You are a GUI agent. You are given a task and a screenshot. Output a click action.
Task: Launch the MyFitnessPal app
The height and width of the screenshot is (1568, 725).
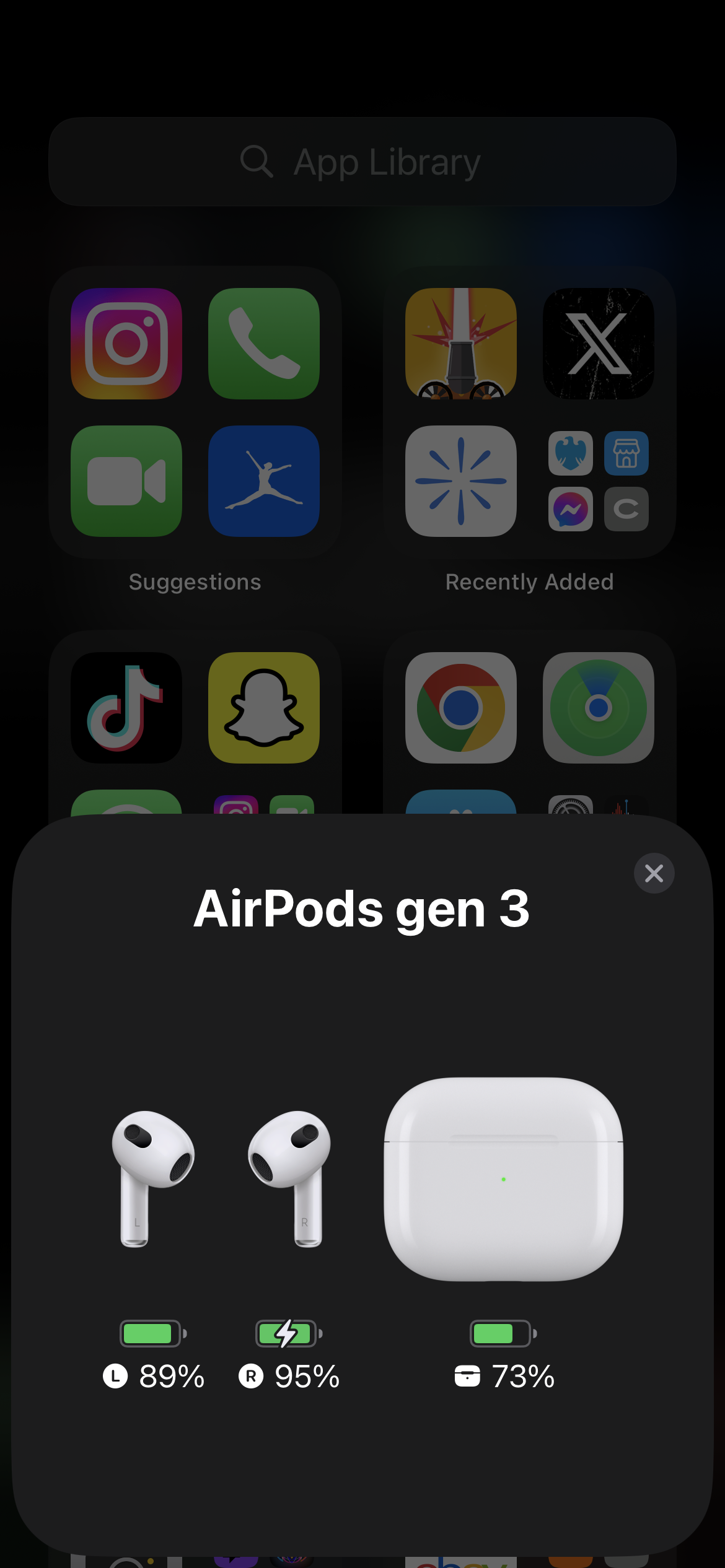point(264,481)
